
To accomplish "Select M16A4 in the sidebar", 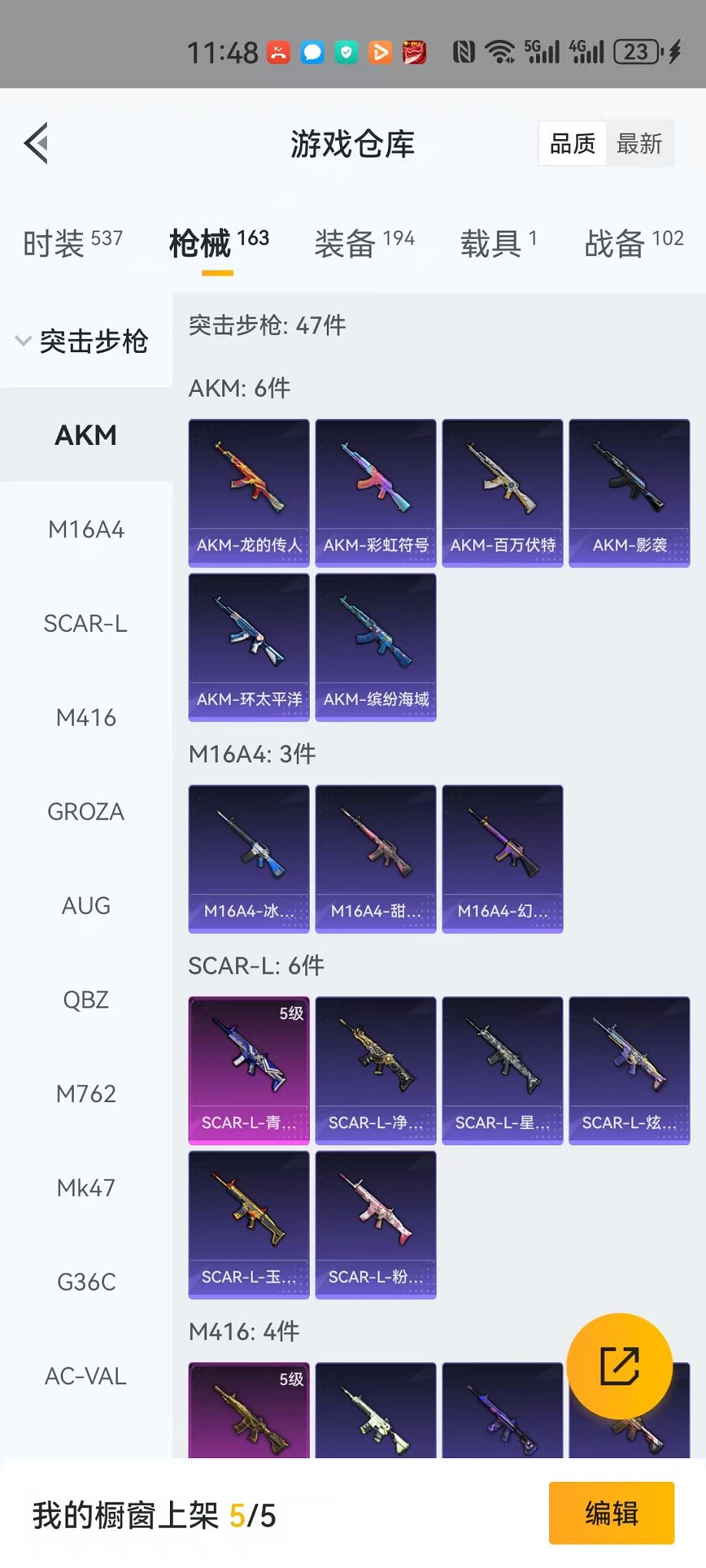I will 86,530.
